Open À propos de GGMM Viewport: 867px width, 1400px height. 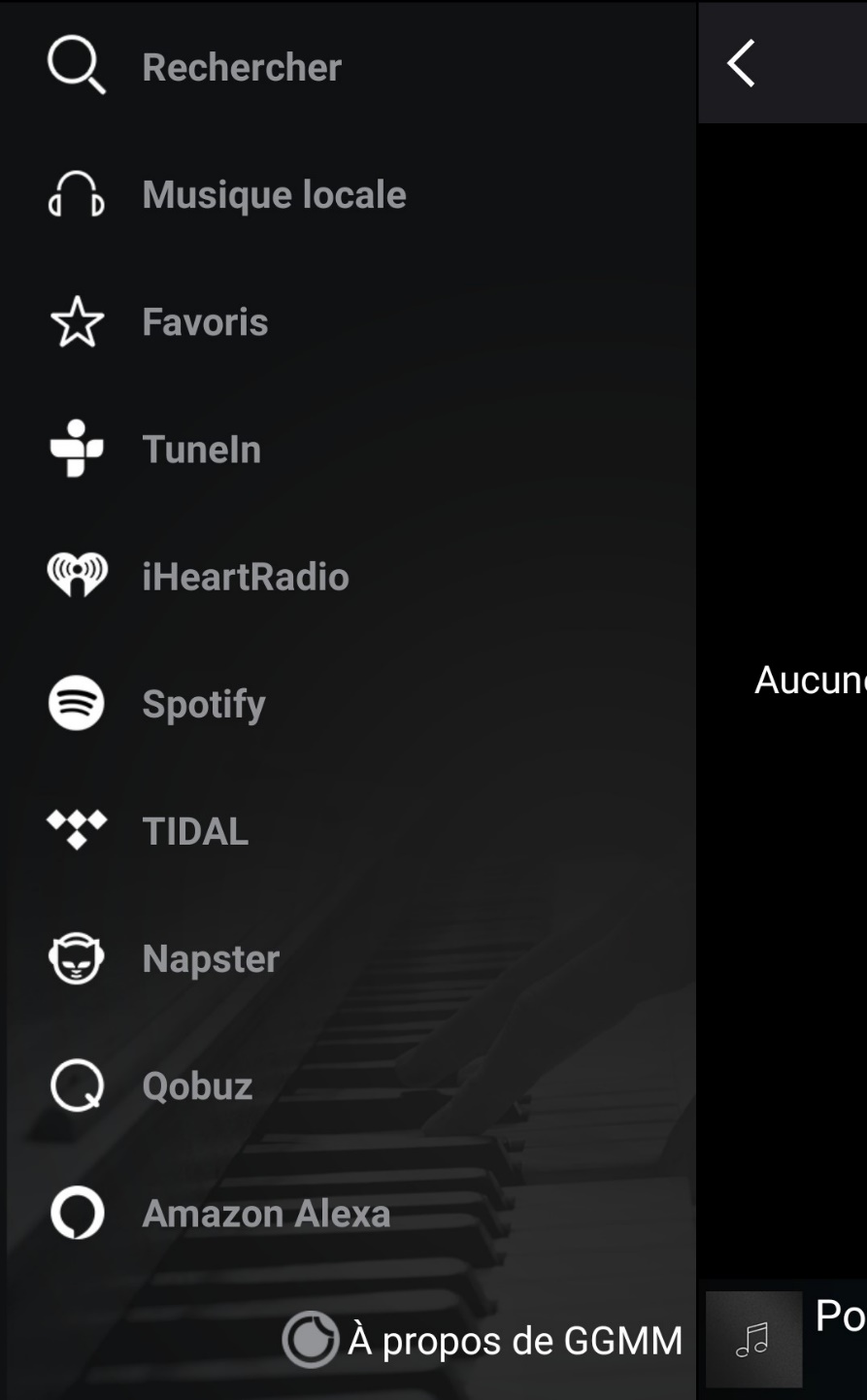(484, 1341)
